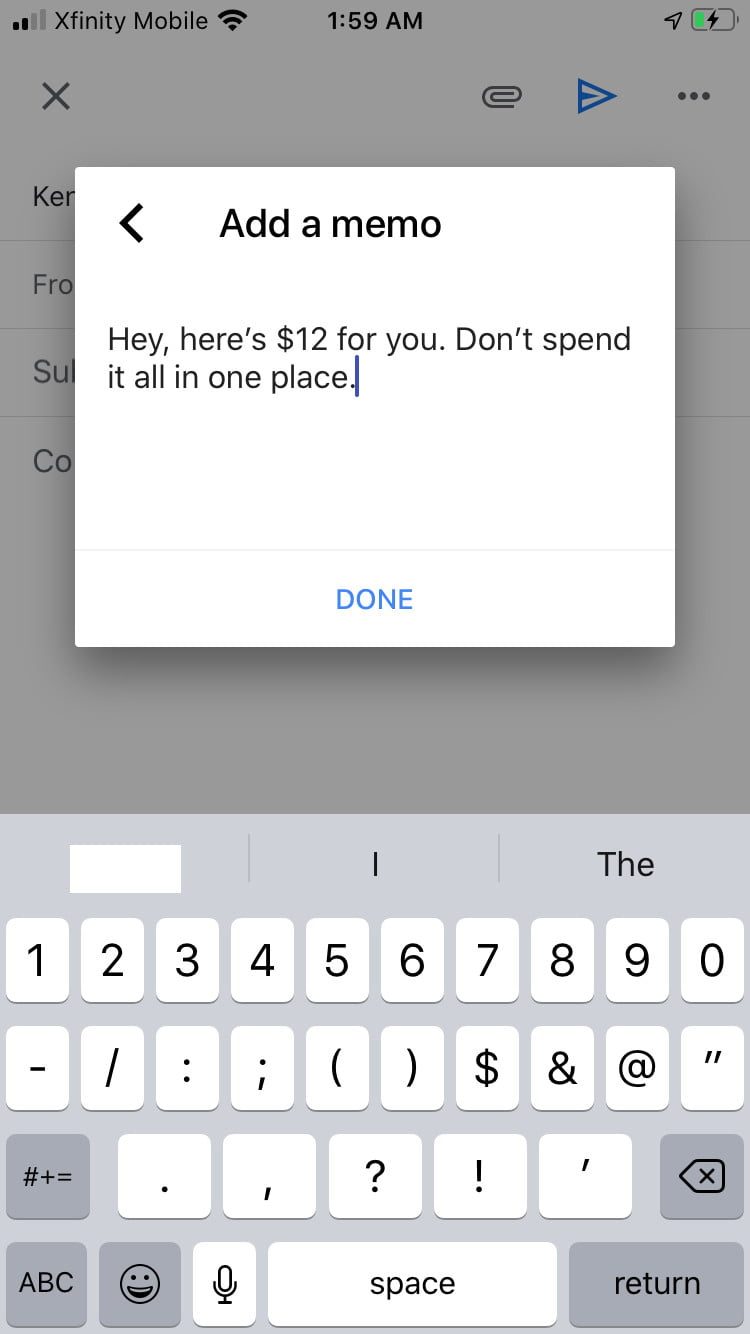Select the "The" keyboard suggestion
The image size is (750, 1334).
(x=625, y=864)
